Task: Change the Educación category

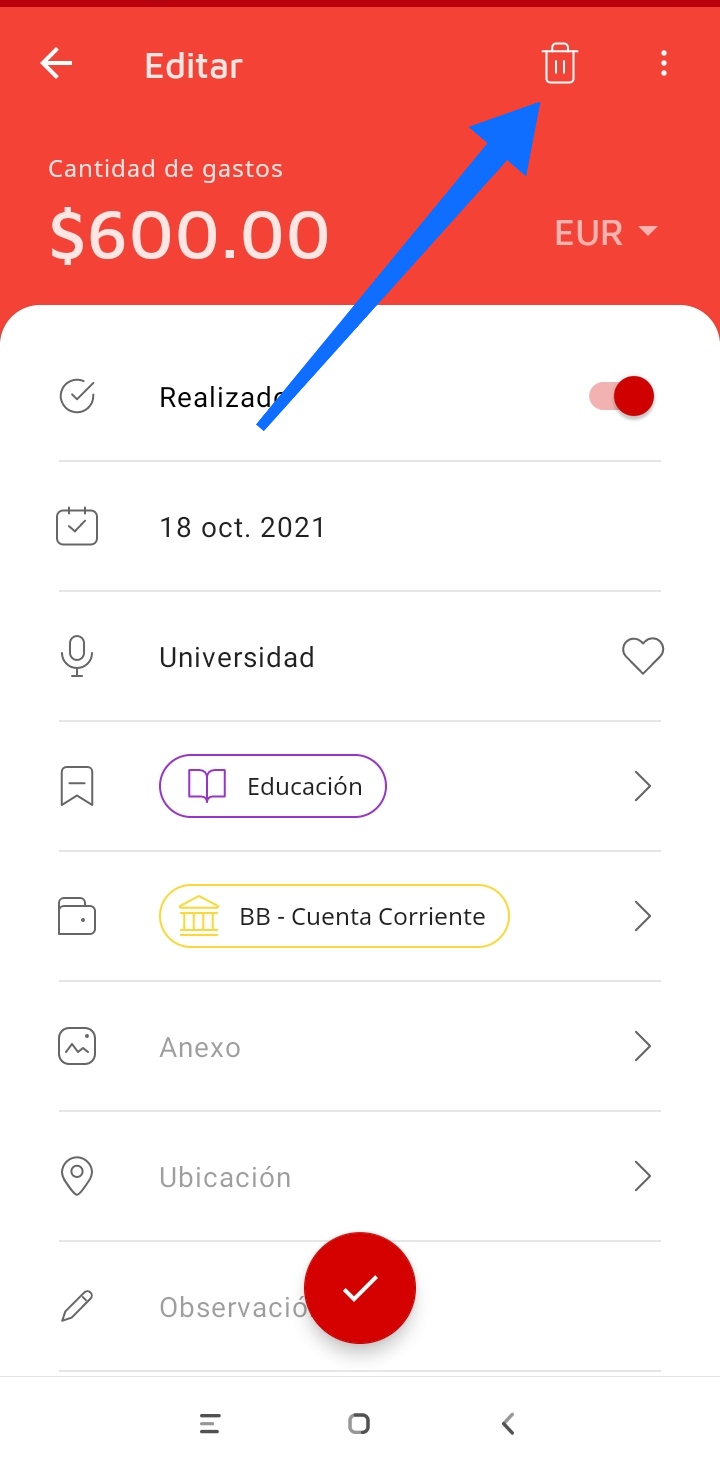Action: pyautogui.click(x=273, y=787)
